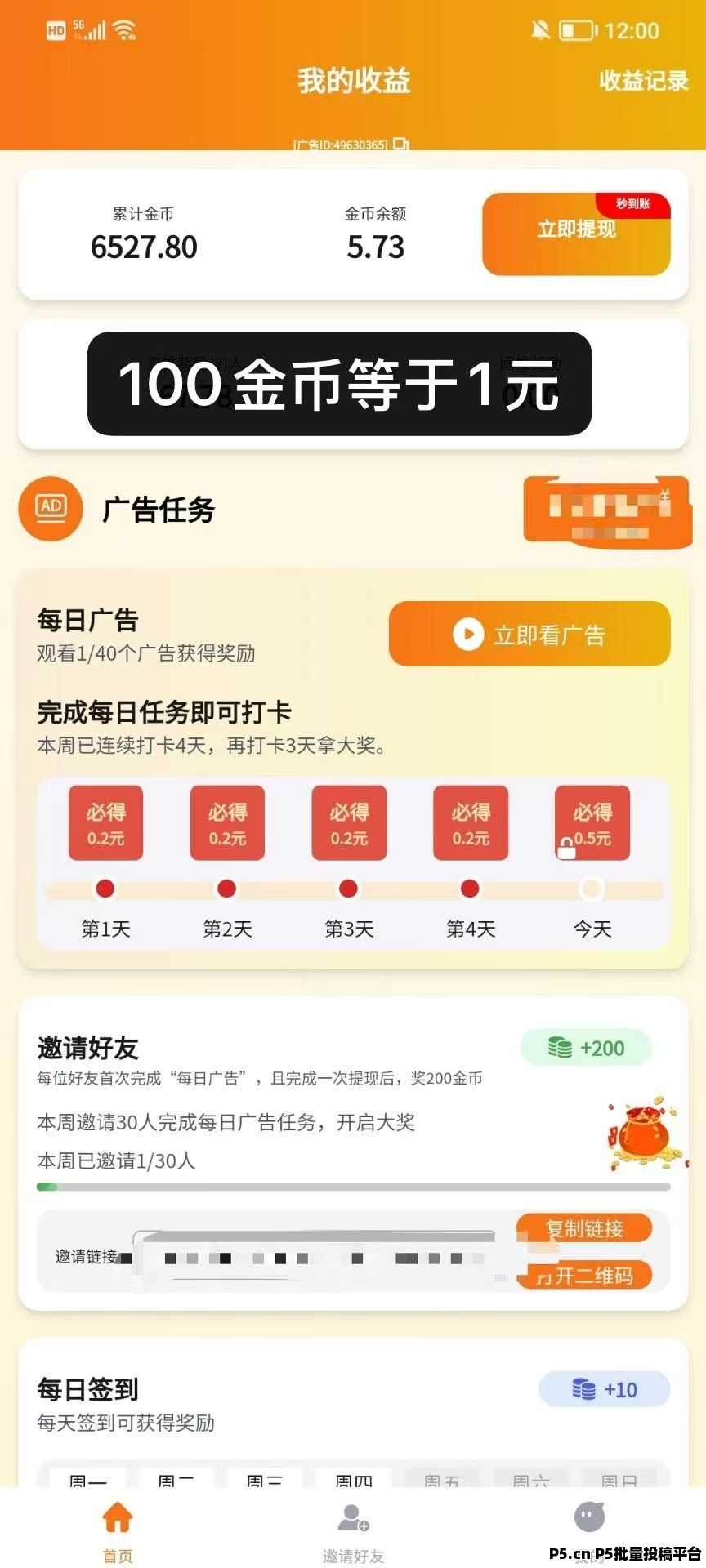Tap the AD 广告任务 icon
The image size is (706, 1568).
pyautogui.click(x=49, y=508)
